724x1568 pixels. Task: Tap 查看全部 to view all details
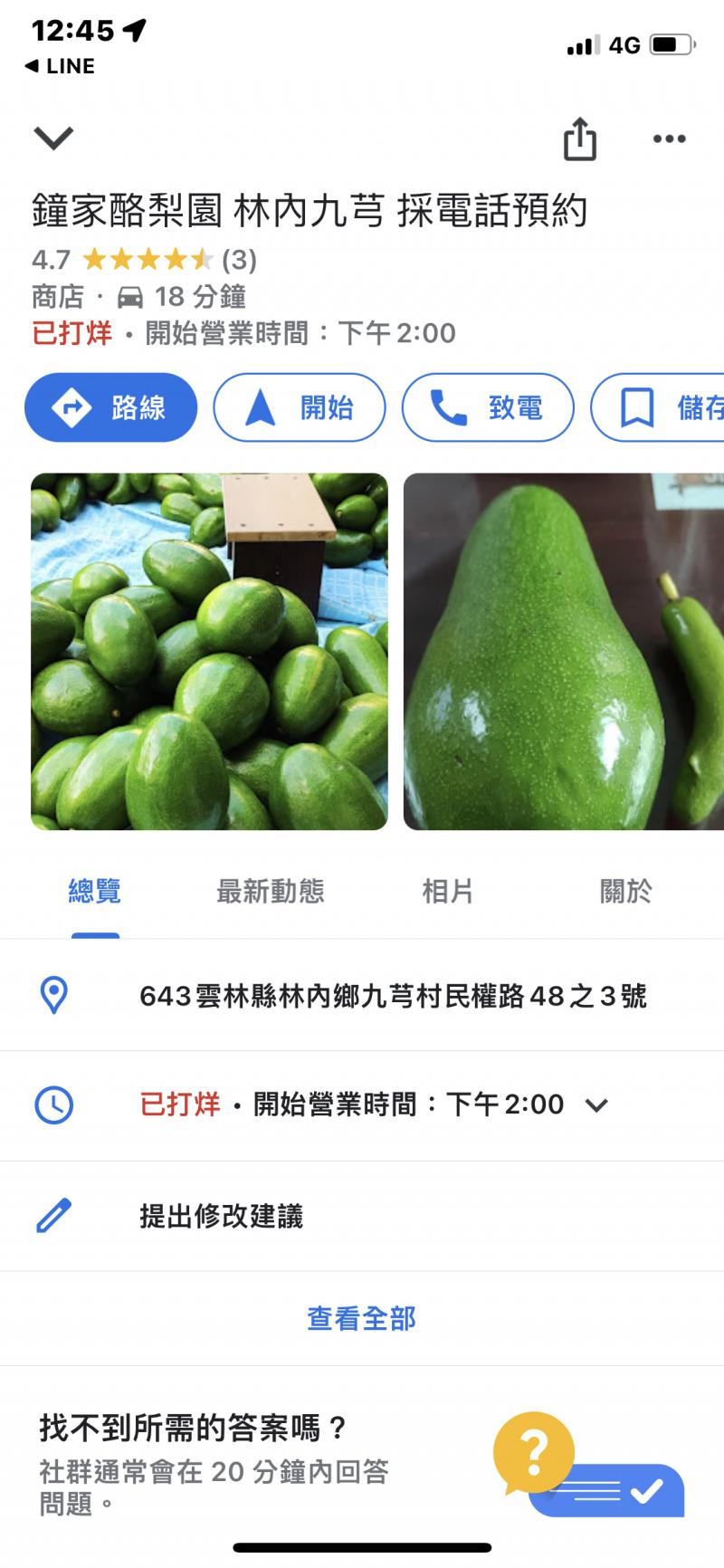361,1319
